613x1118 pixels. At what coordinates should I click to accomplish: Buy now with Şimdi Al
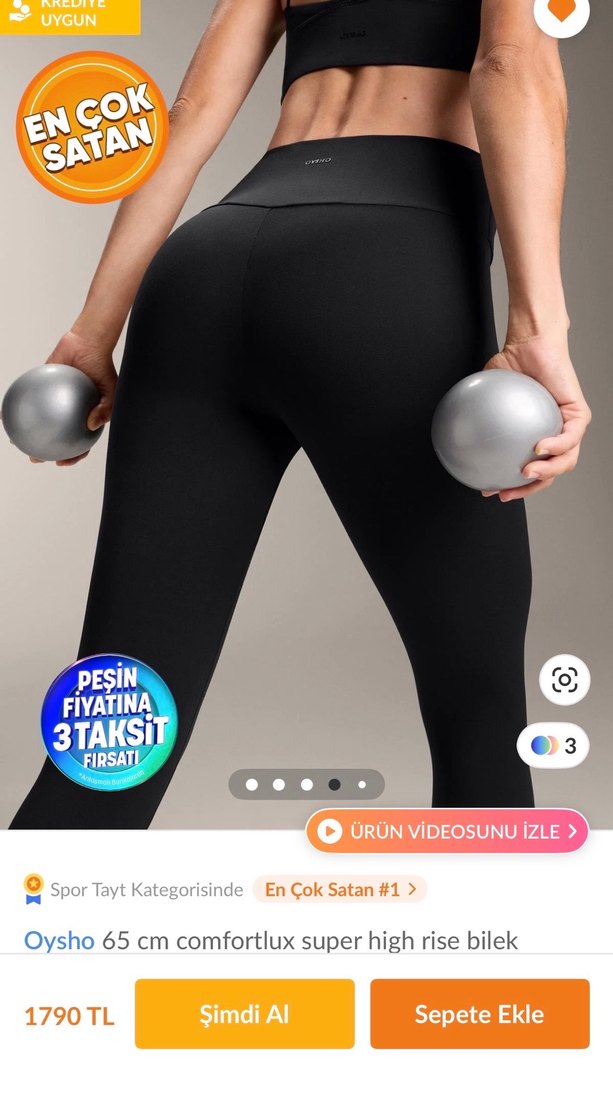(245, 1014)
